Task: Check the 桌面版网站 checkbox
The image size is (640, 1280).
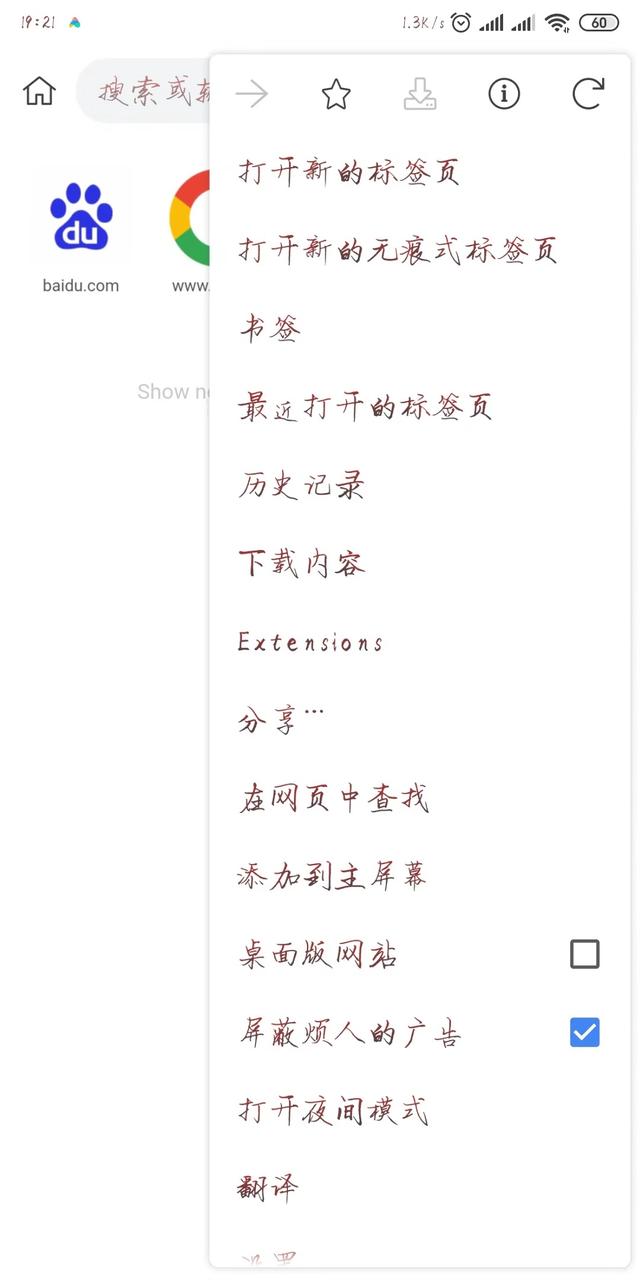Action: click(585, 954)
